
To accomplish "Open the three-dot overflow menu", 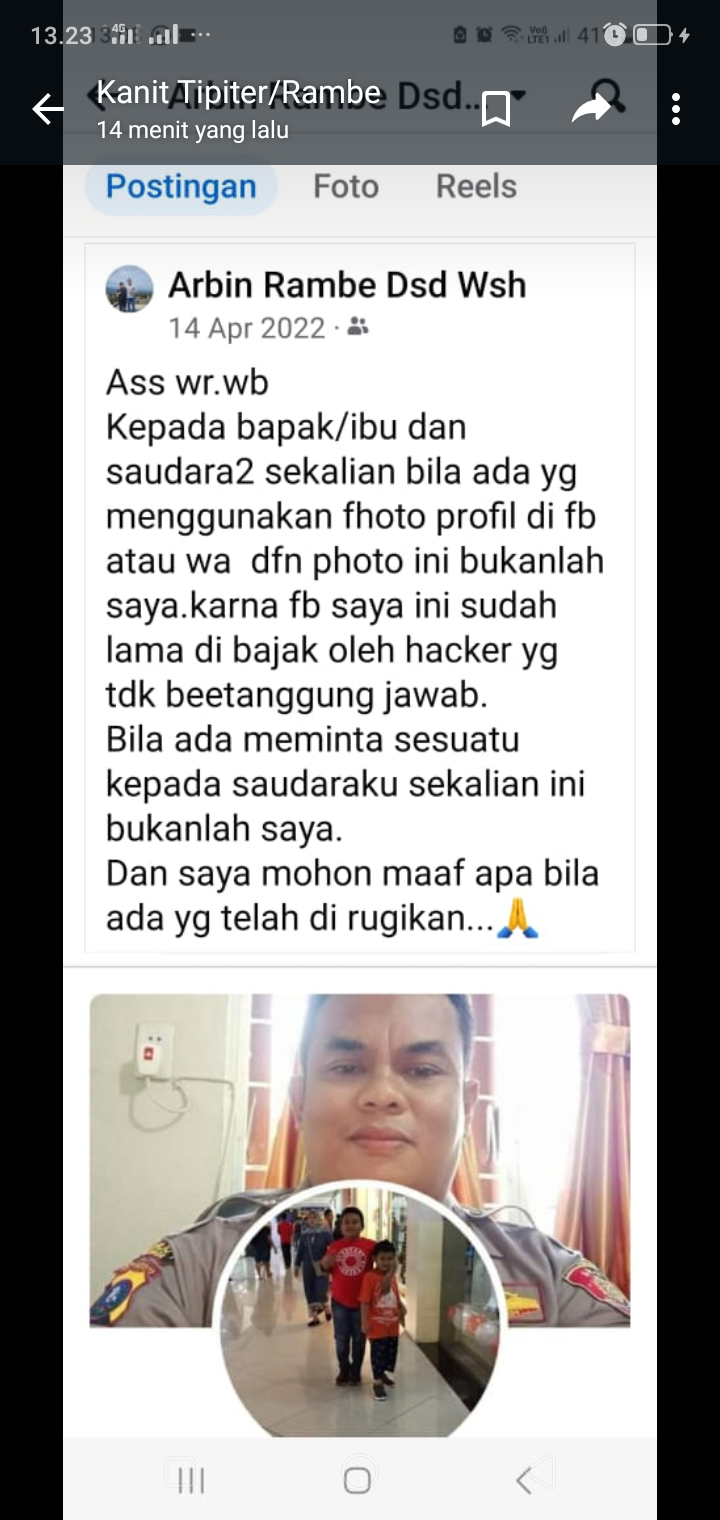I will click(676, 109).
